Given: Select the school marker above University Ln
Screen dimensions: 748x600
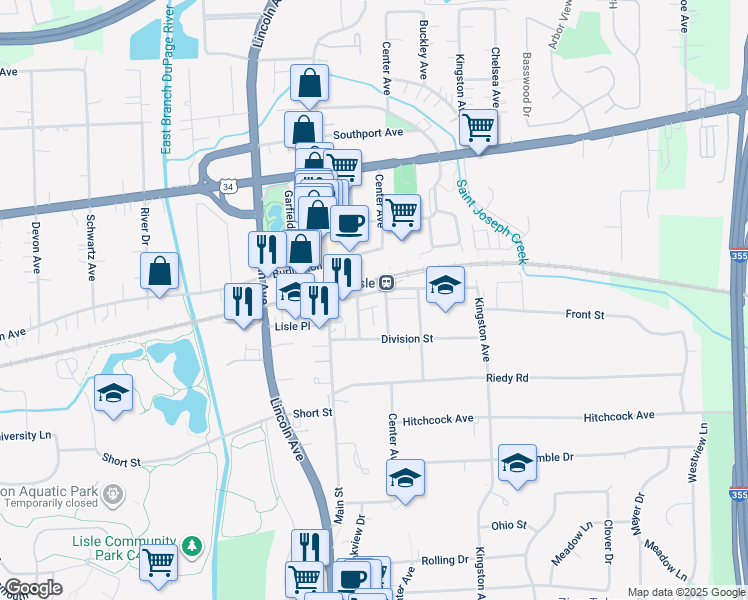Looking at the screenshot, I should (x=113, y=393).
